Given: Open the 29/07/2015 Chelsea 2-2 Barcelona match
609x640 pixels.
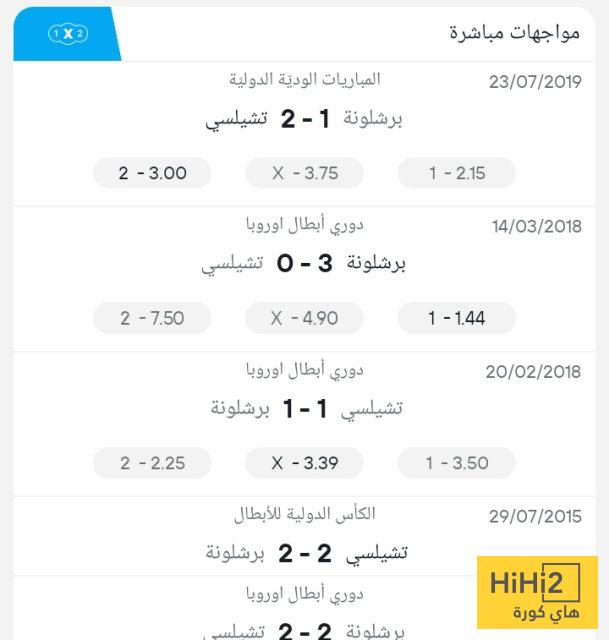Looking at the screenshot, I should coord(305,552).
